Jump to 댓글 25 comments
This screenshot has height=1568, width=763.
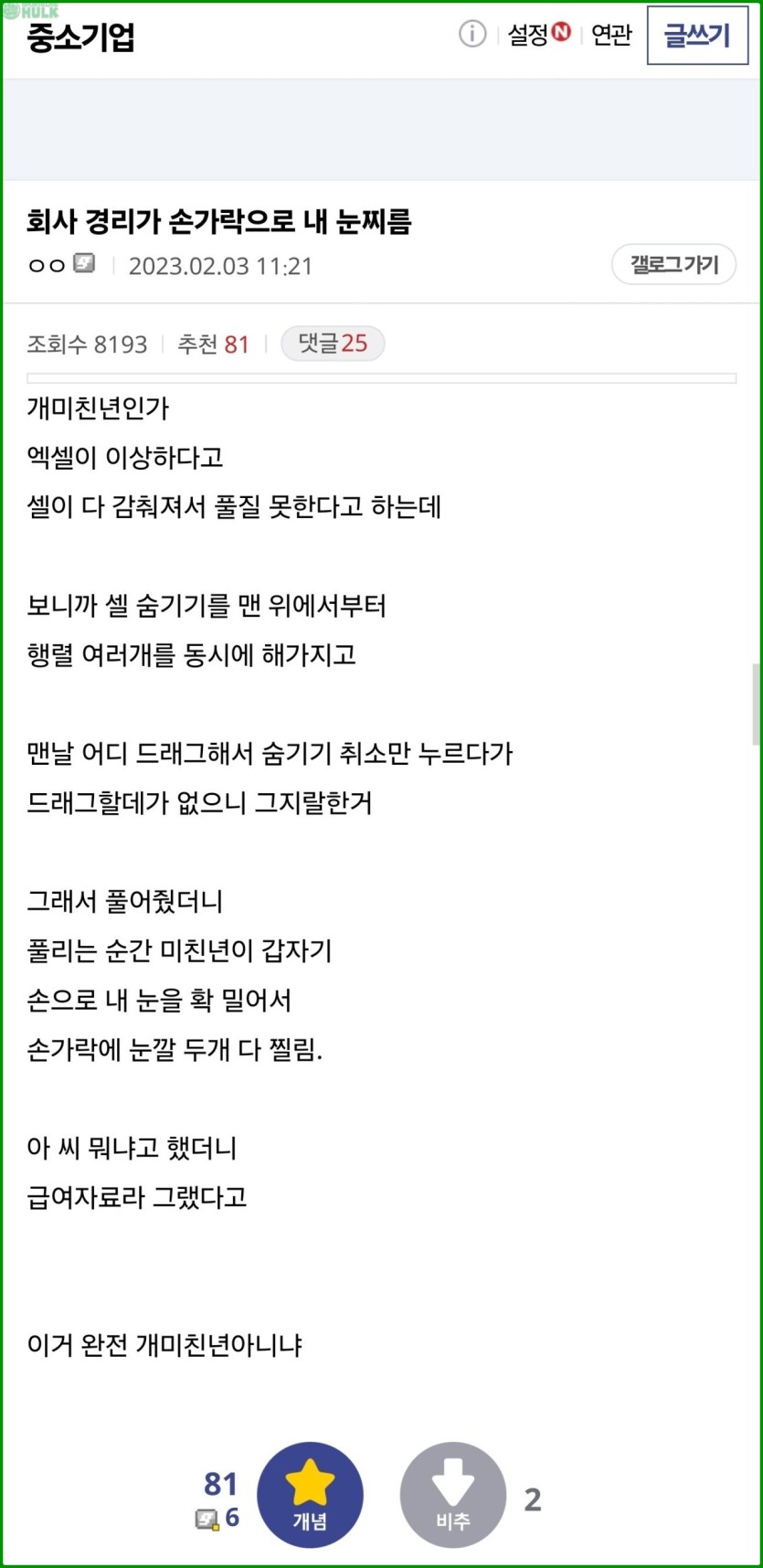point(333,344)
